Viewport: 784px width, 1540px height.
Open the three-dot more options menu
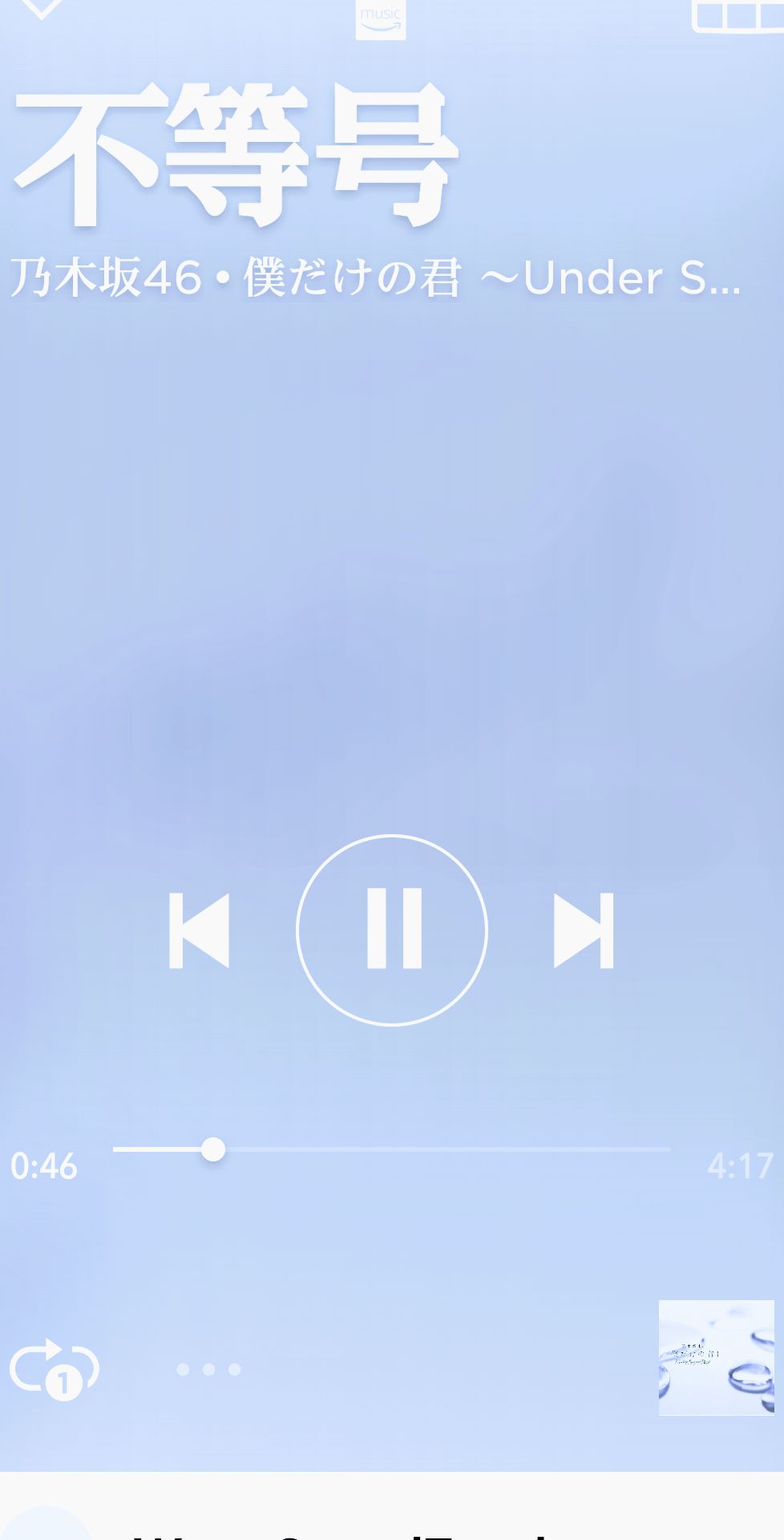[208, 1369]
